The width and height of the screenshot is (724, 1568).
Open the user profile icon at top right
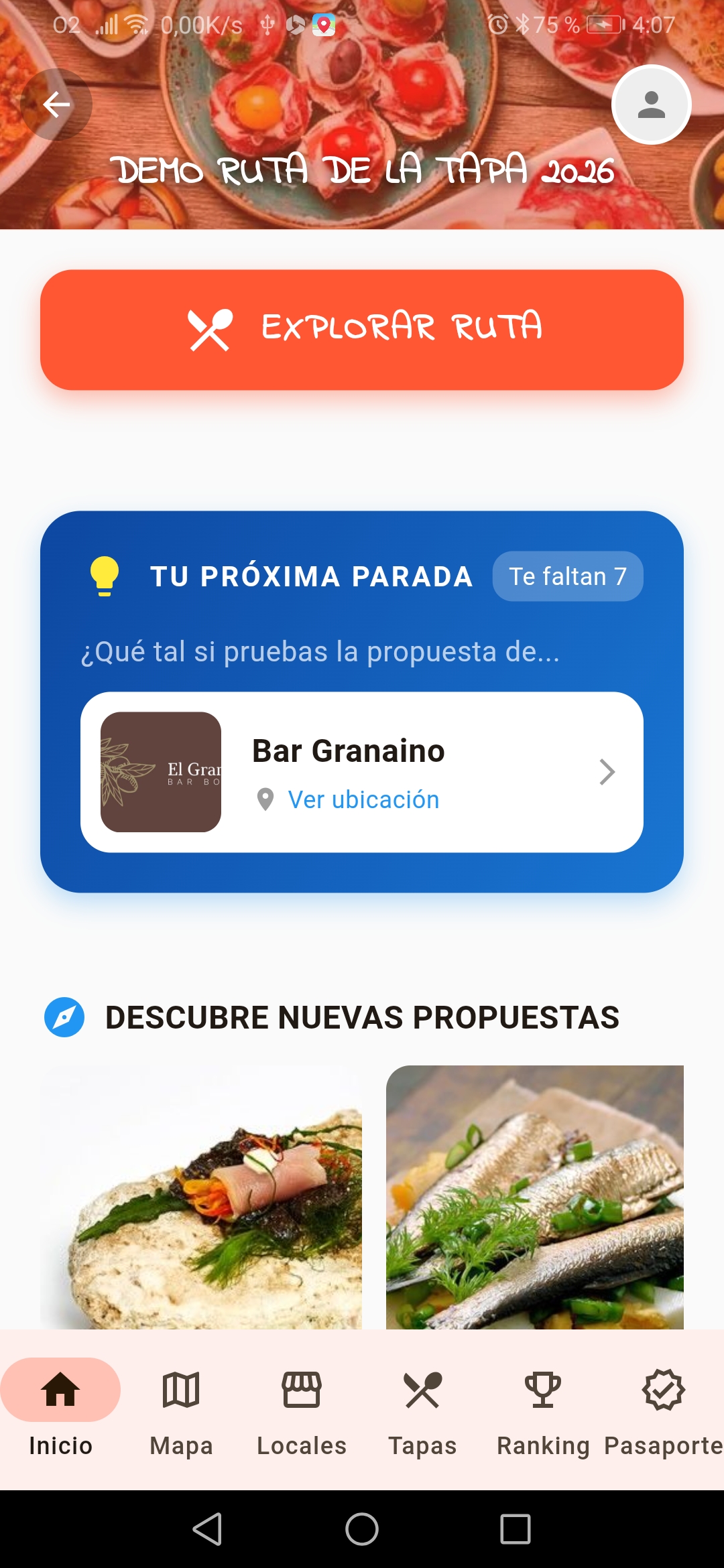click(x=651, y=105)
